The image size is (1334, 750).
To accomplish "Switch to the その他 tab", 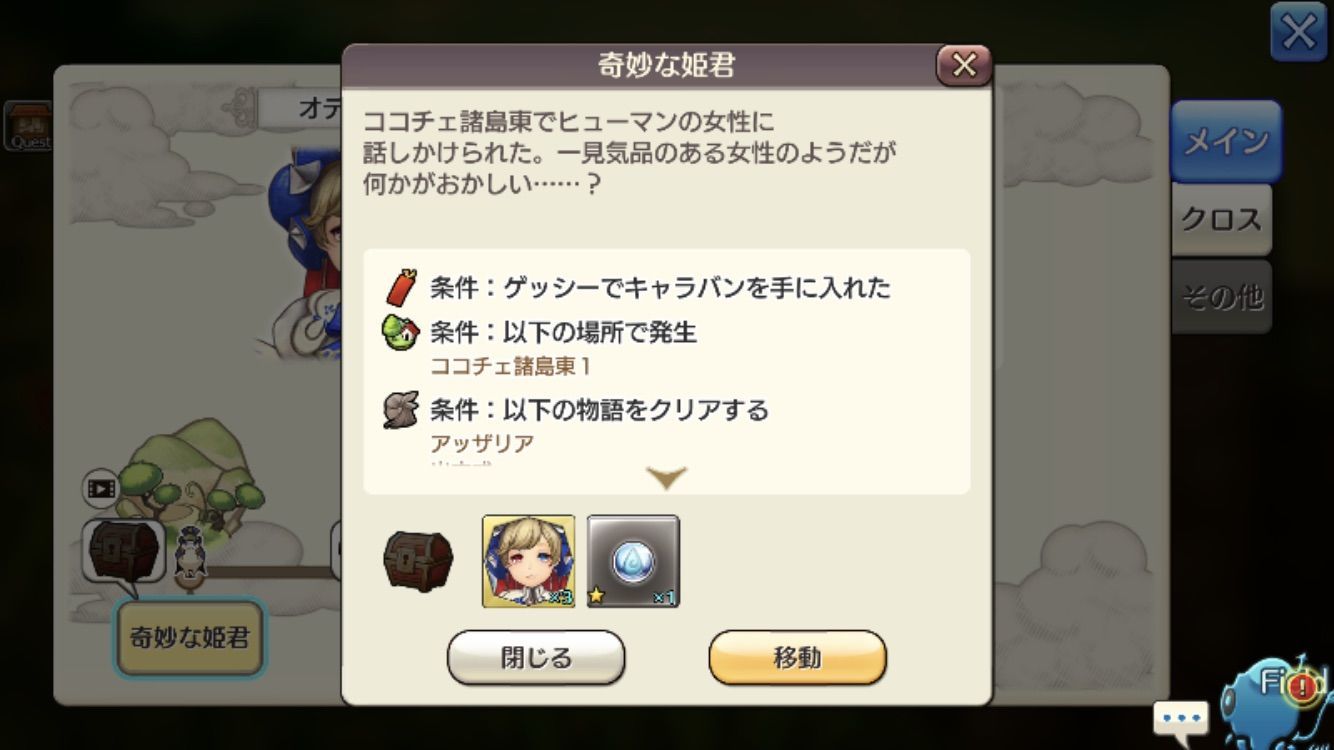I will 1221,297.
